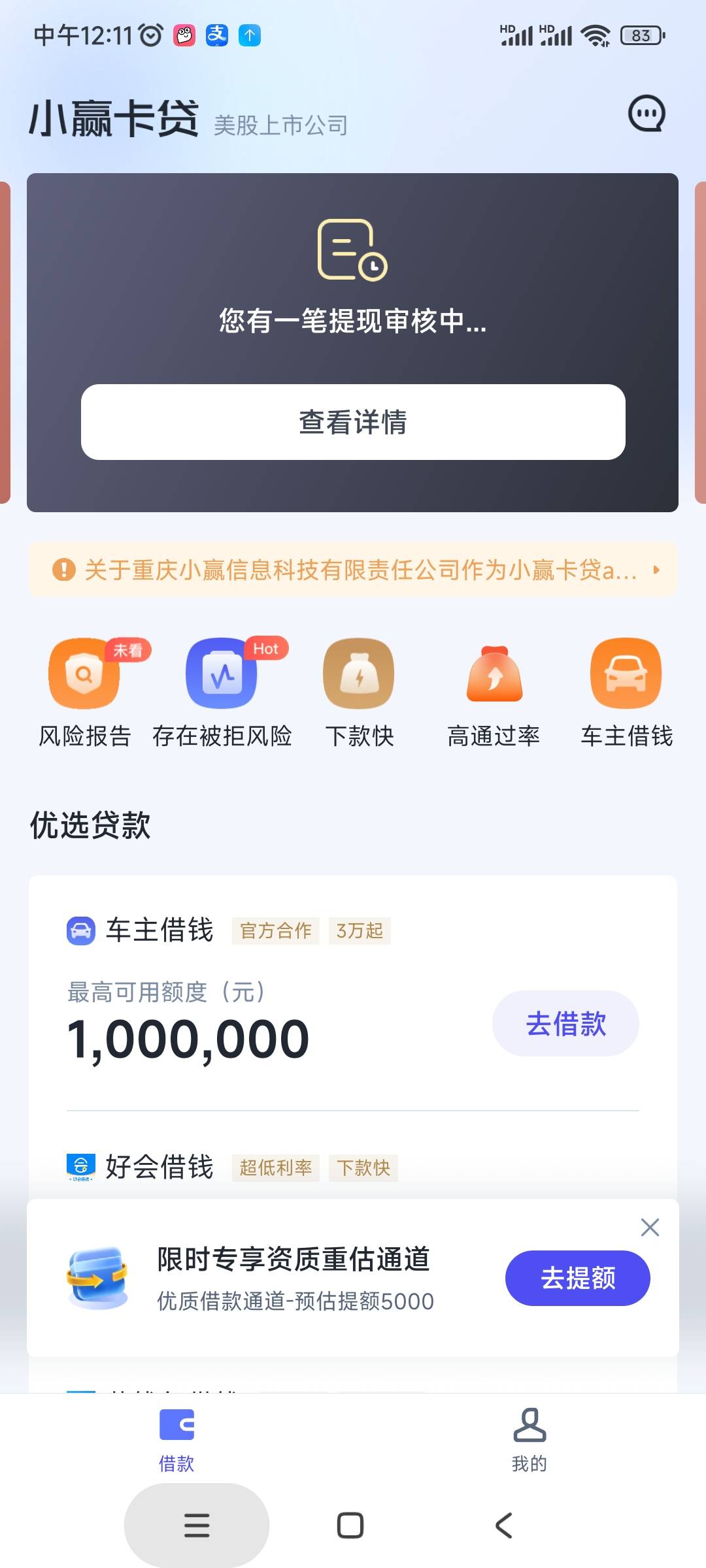
Task: Tap 去提额 button
Action: coord(577,1278)
